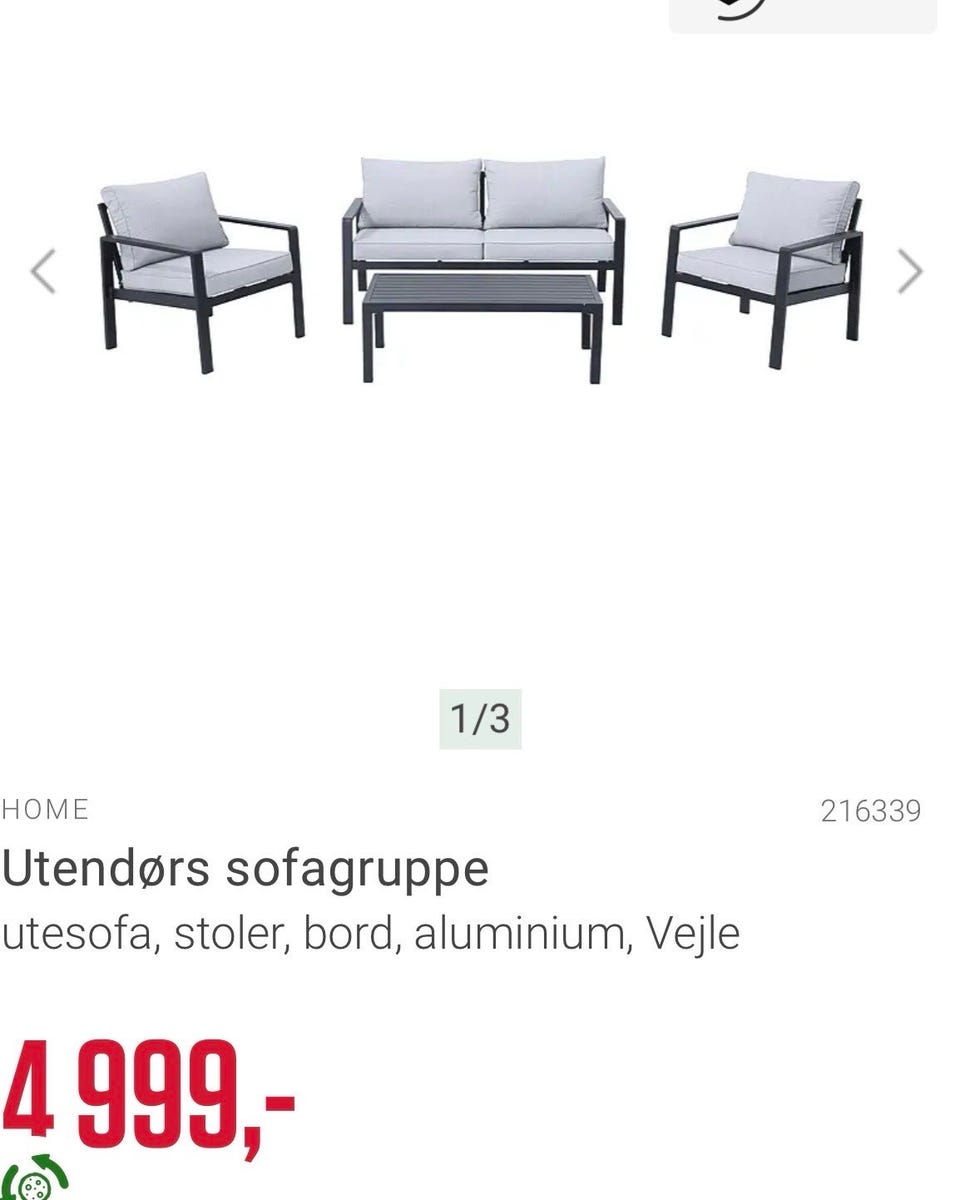The width and height of the screenshot is (960, 1200).
Task: Go to the HOME category breadcrumb
Action: pyautogui.click(x=46, y=810)
